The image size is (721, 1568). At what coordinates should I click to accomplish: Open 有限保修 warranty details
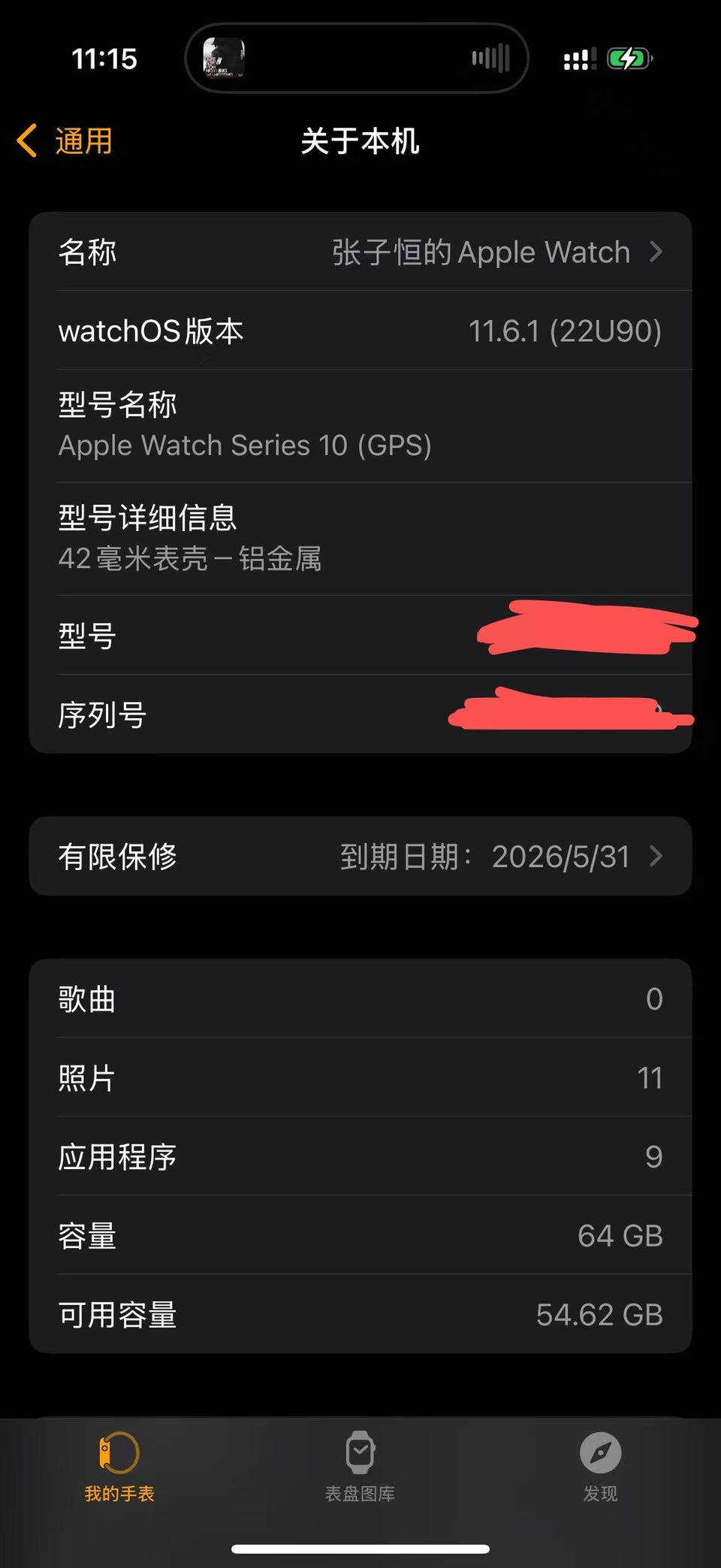(x=360, y=857)
